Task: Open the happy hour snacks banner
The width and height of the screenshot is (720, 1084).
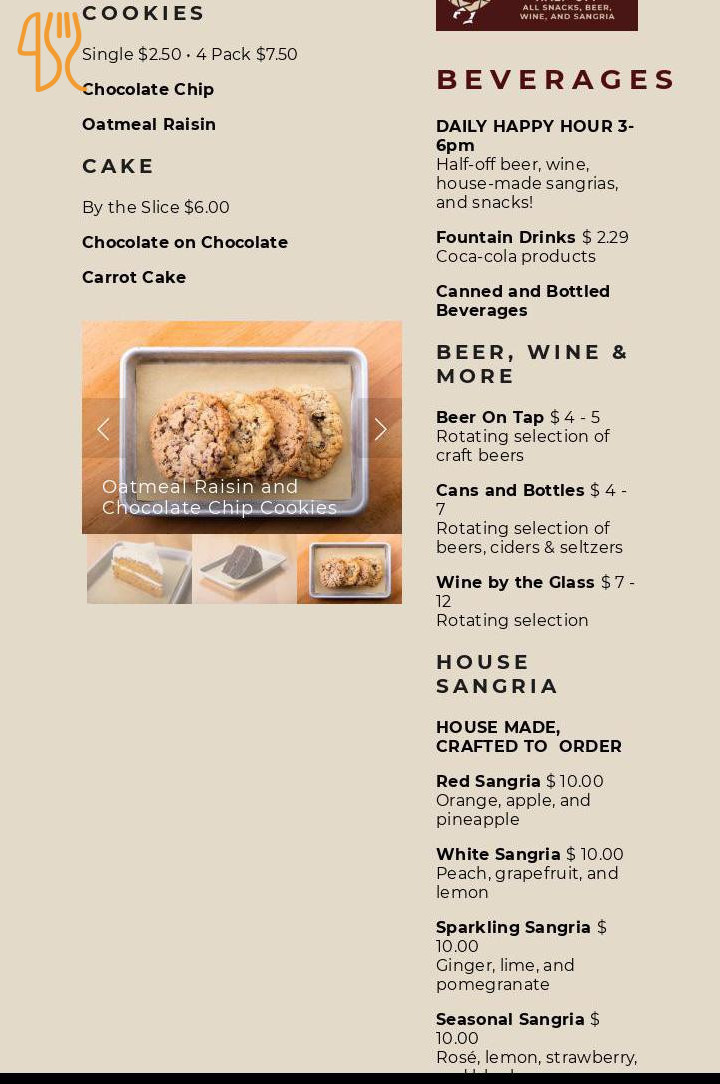Action: tap(536, 14)
